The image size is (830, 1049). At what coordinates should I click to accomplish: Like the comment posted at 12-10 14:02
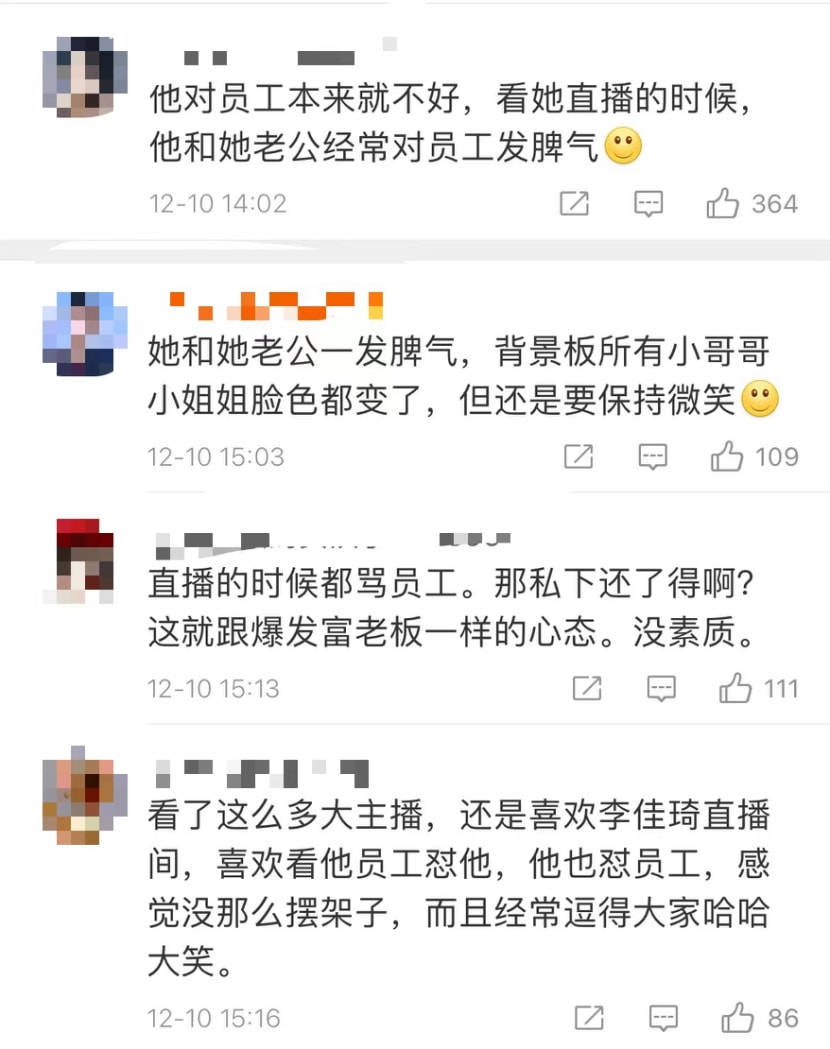click(x=722, y=204)
